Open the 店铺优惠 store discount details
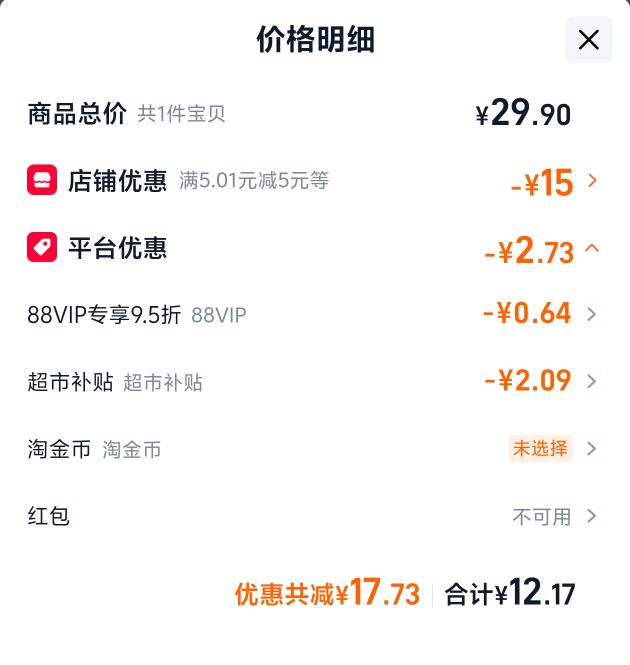630x665 pixels. 315,181
